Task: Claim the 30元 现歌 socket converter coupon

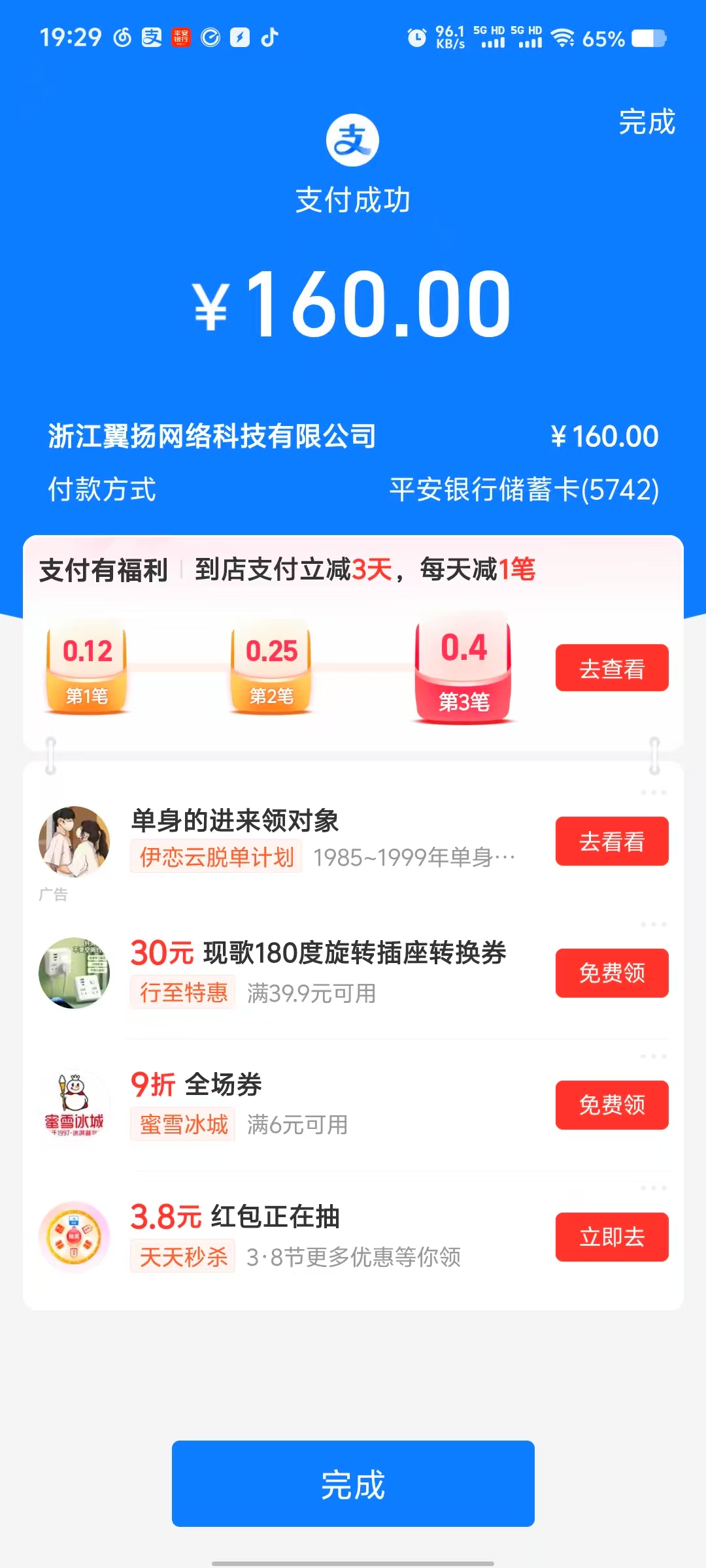Action: pos(612,973)
